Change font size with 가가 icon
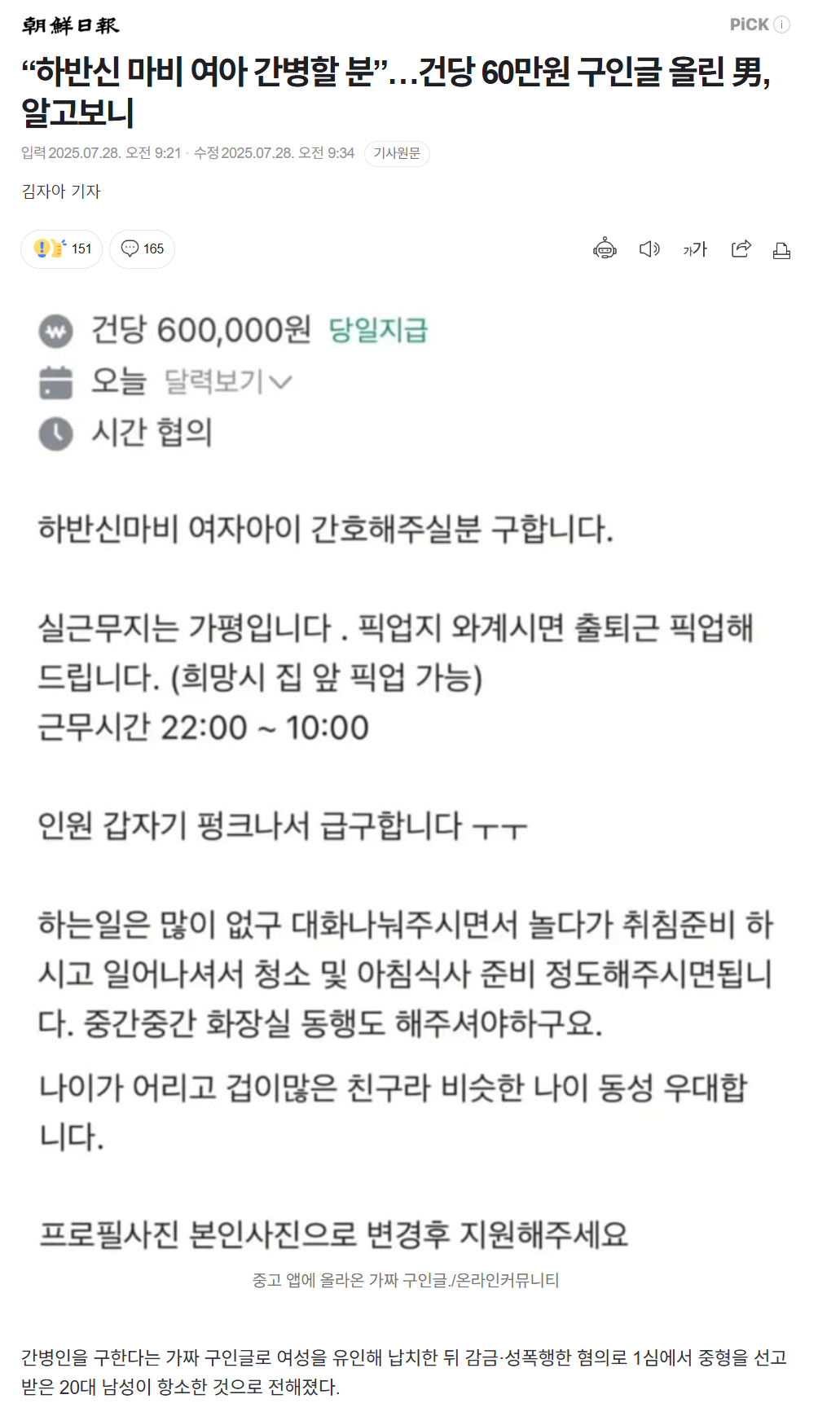 (695, 249)
